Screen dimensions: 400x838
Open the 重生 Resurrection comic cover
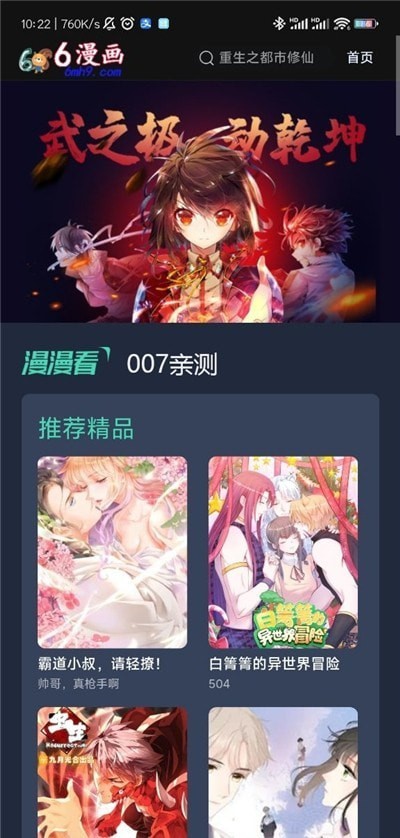[x=112, y=772]
